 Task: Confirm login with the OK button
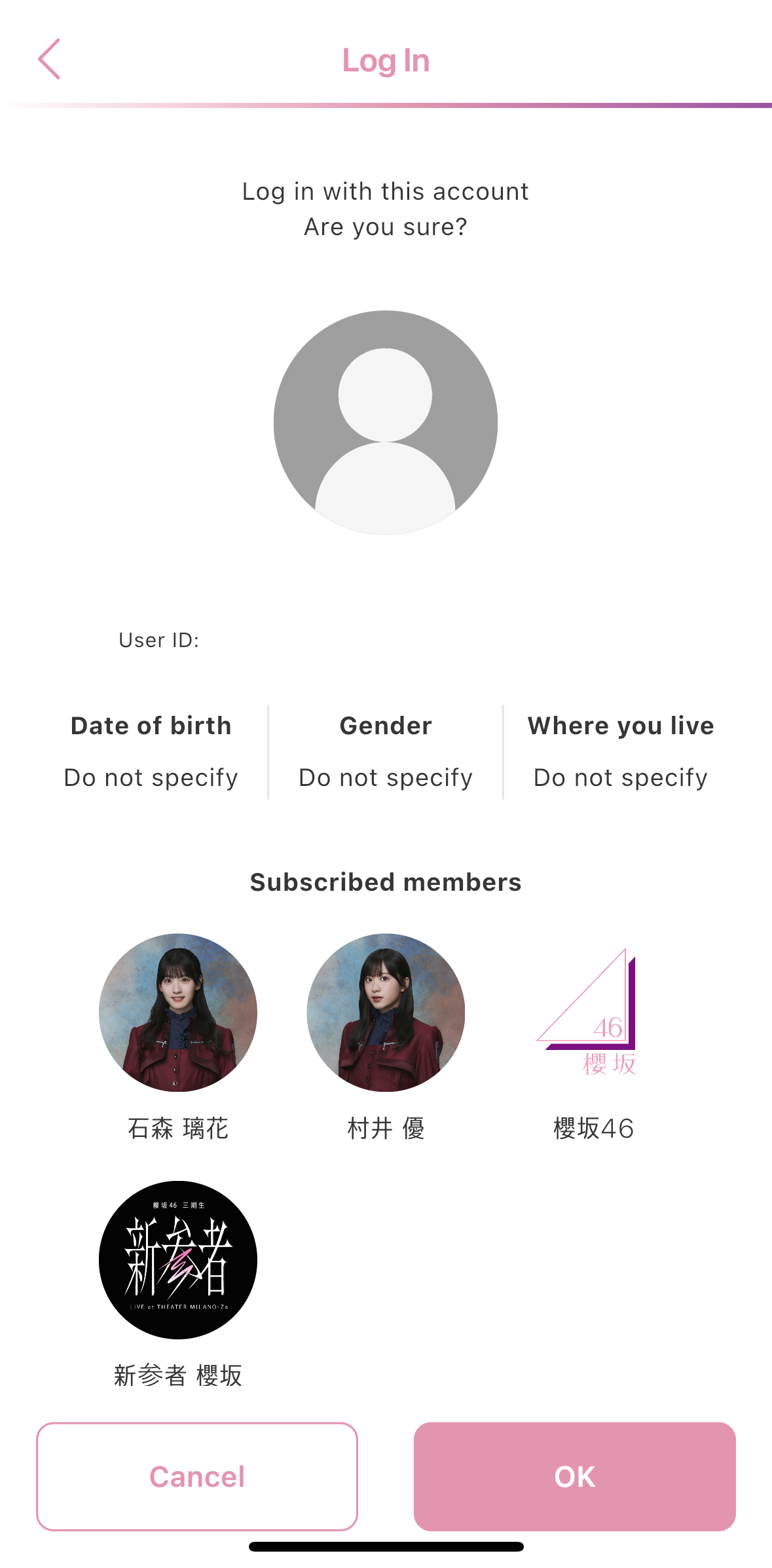(574, 1476)
